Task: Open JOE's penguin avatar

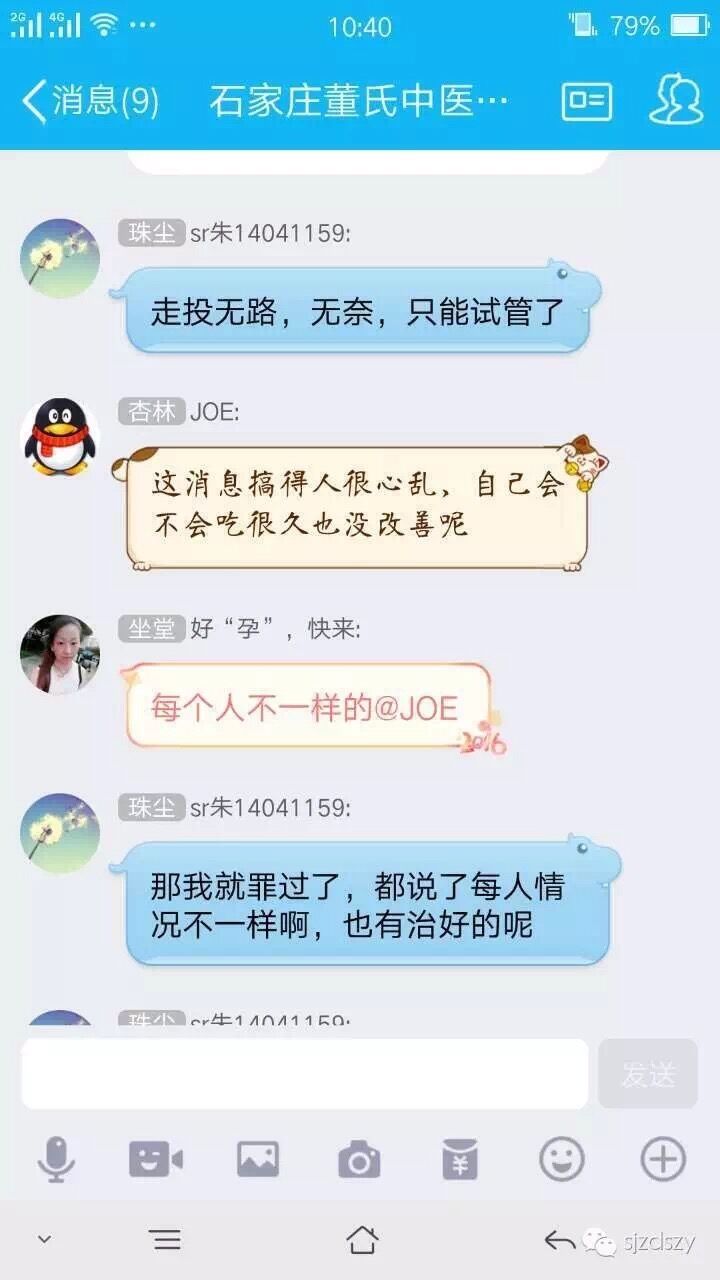Action: [60, 437]
